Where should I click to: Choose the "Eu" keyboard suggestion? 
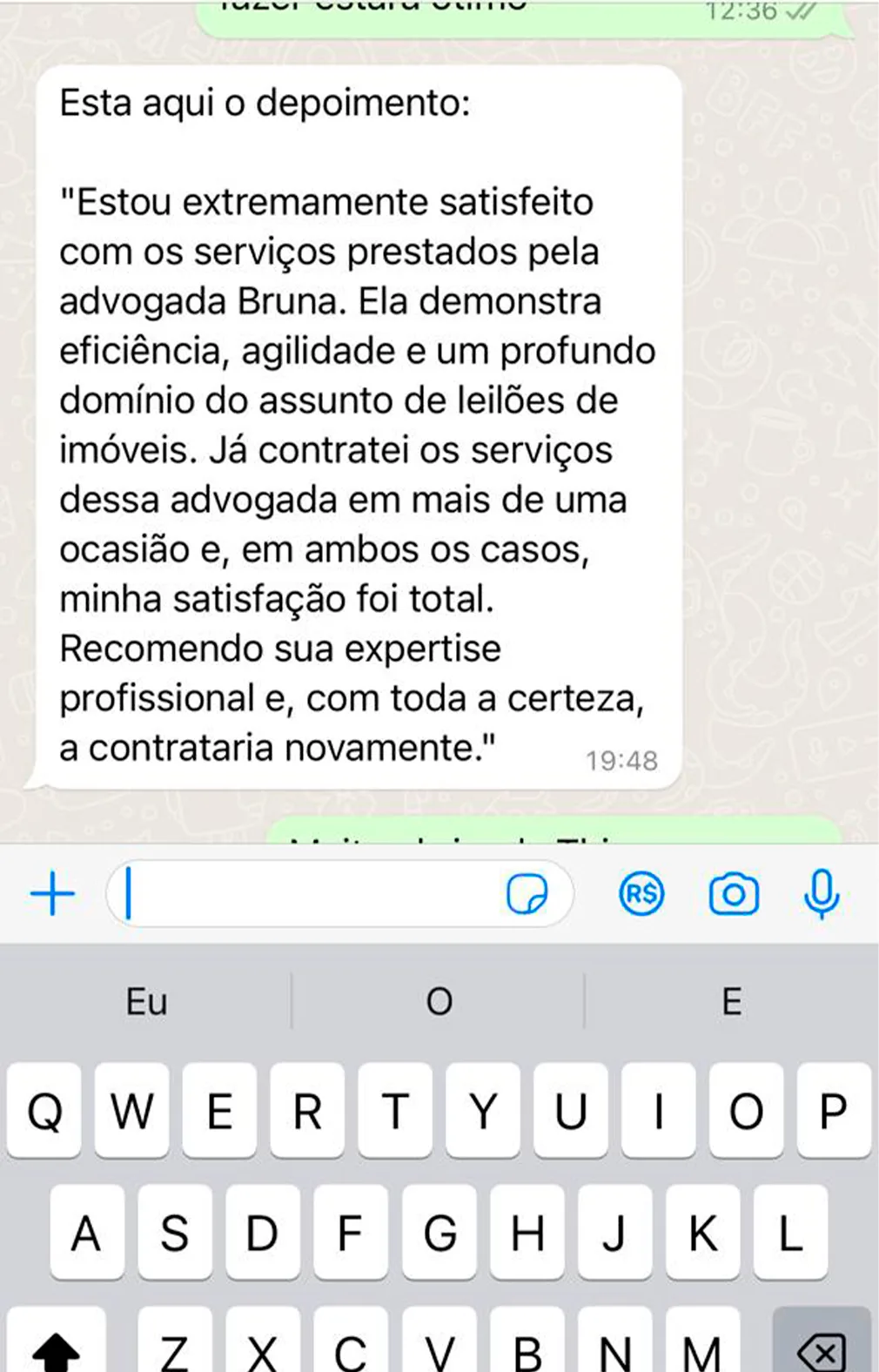146,1002
